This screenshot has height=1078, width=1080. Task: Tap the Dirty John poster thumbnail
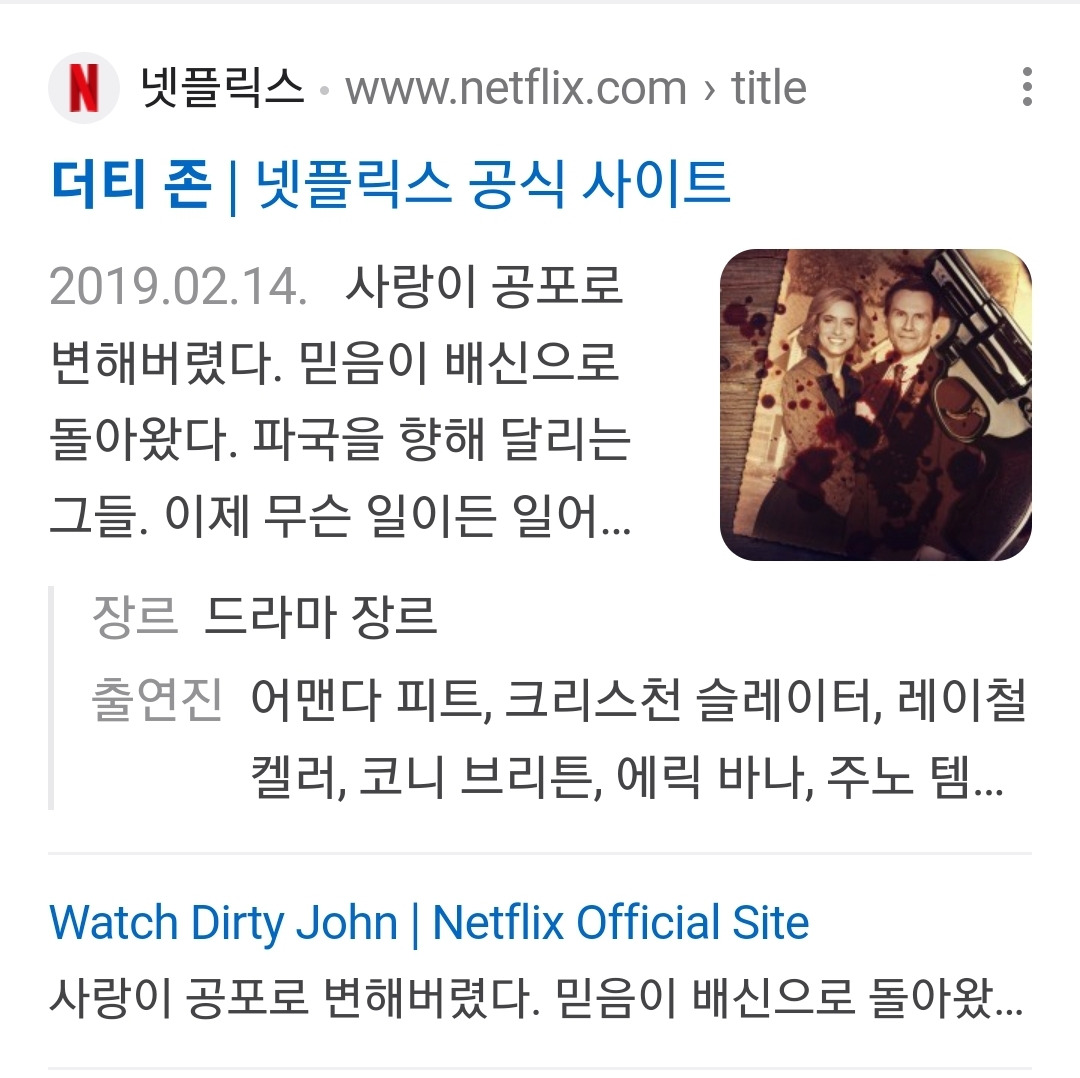(875, 404)
